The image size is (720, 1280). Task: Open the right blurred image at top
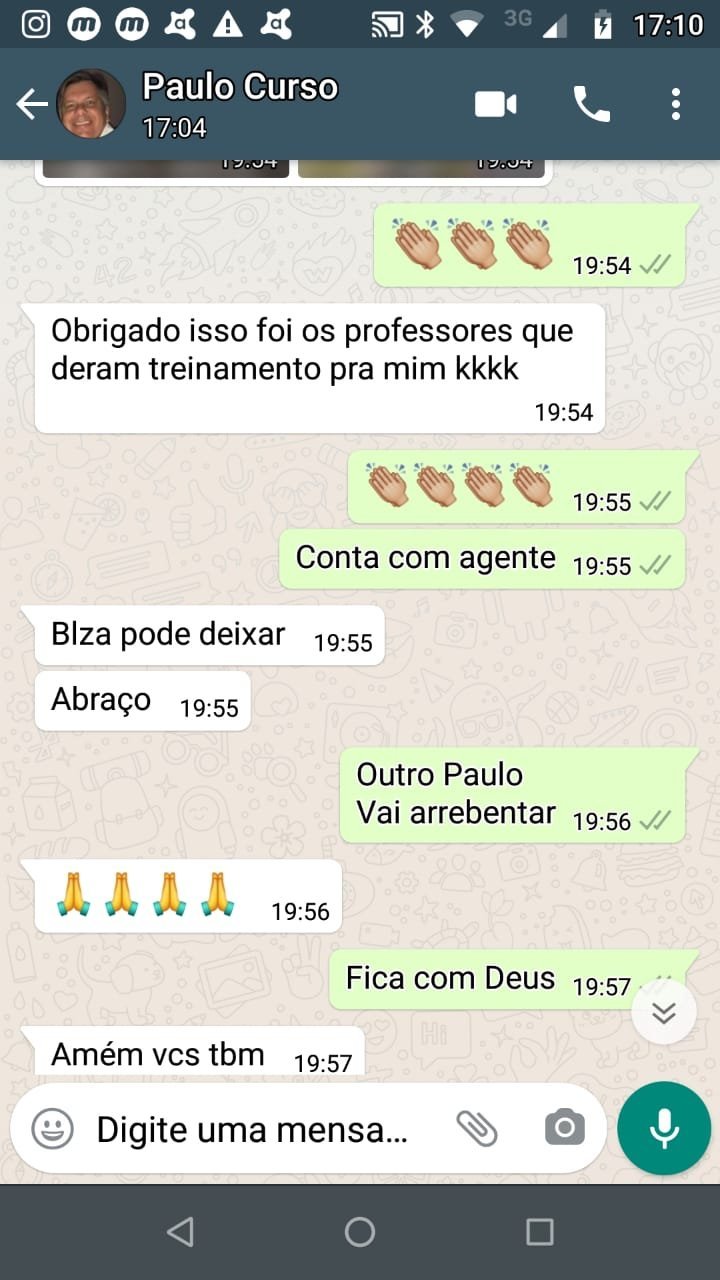(x=421, y=168)
